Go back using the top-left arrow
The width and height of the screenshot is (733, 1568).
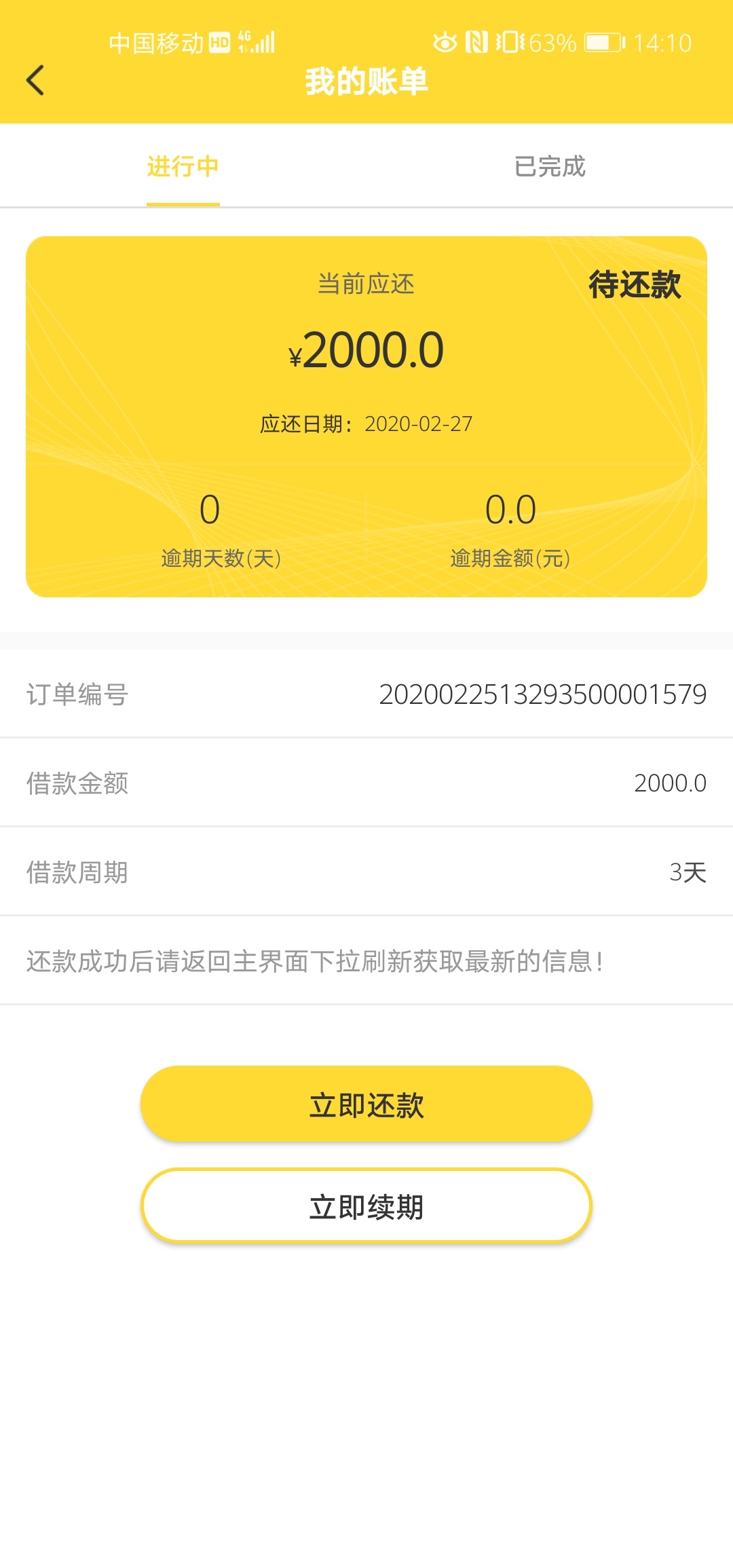(x=35, y=80)
